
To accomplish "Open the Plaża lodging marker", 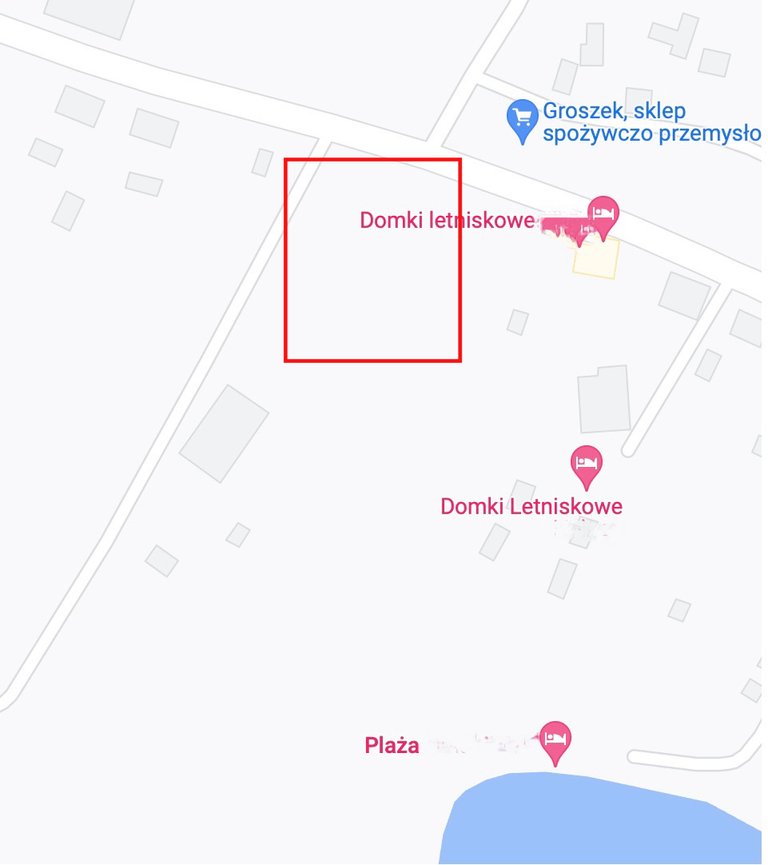I will click(555, 740).
